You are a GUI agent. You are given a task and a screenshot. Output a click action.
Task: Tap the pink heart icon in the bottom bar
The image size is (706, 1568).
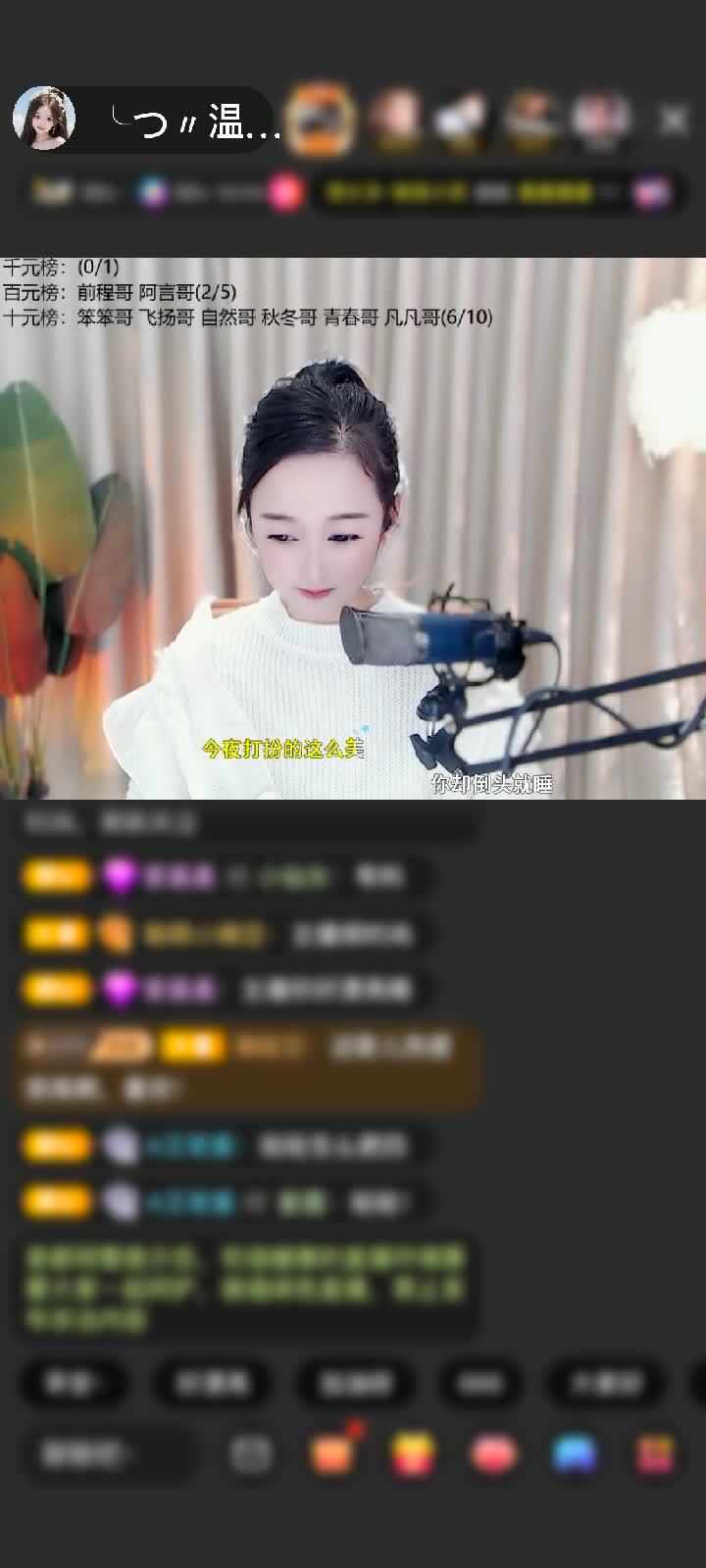click(x=493, y=1454)
